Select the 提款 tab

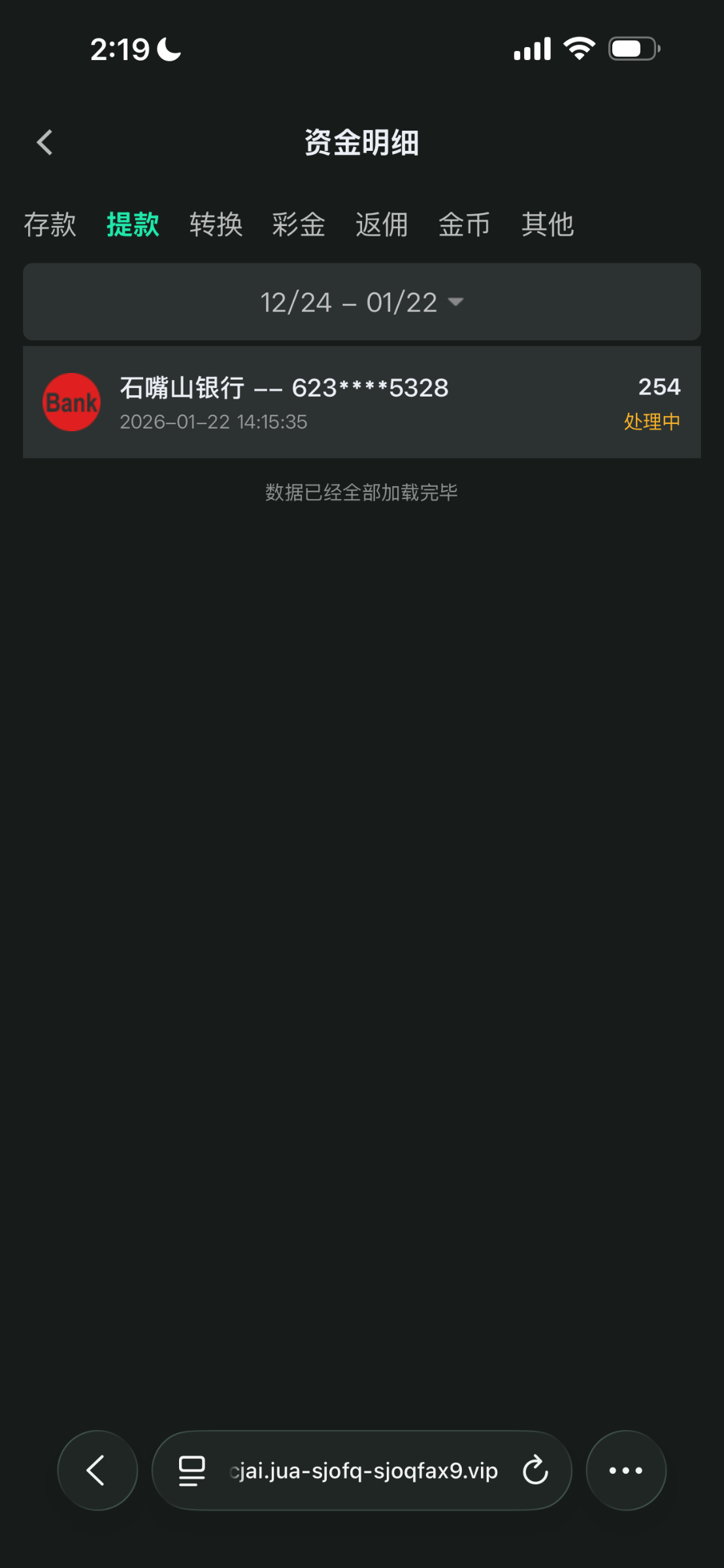tap(133, 225)
